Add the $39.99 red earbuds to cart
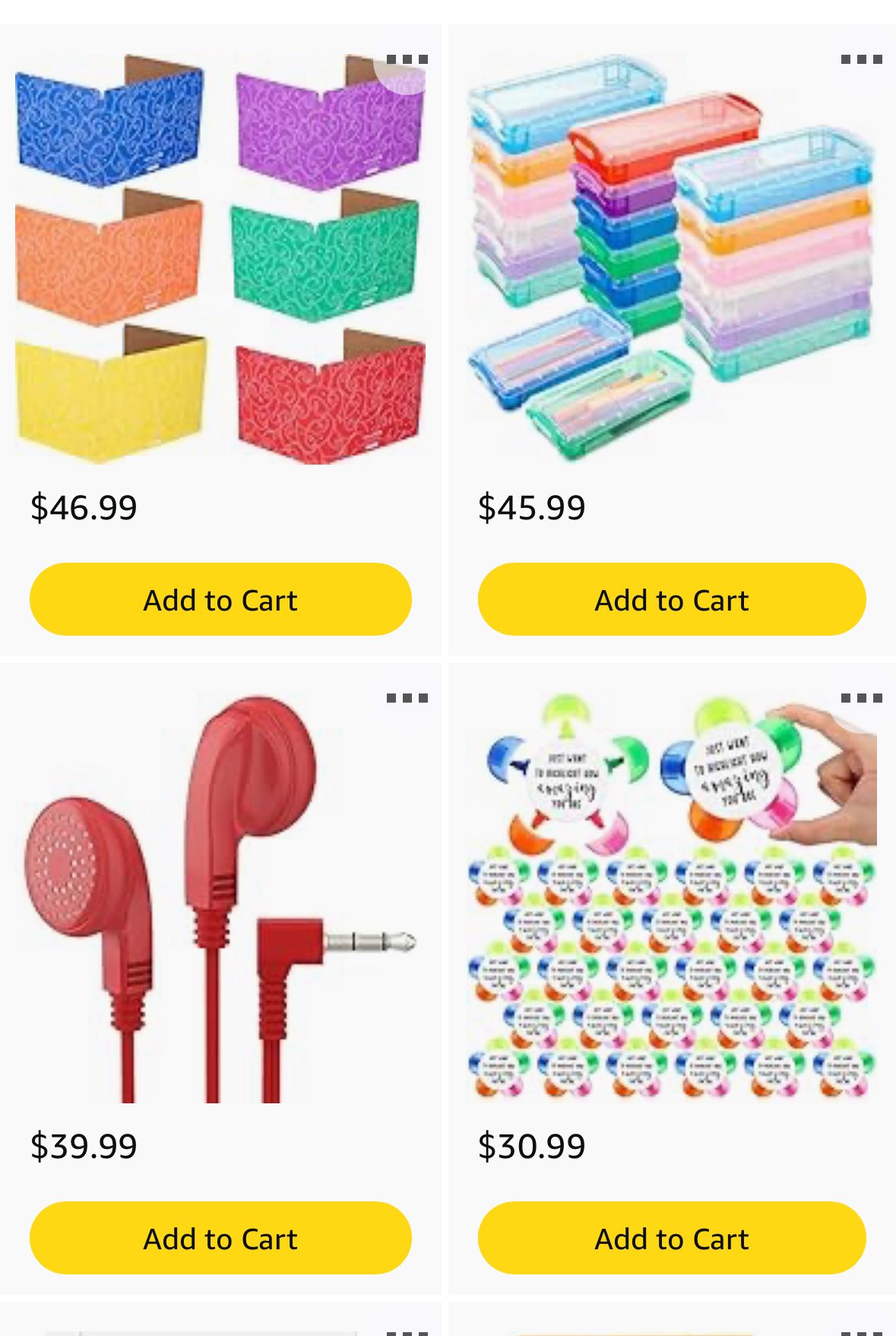The height and width of the screenshot is (1336, 896). (x=220, y=1239)
